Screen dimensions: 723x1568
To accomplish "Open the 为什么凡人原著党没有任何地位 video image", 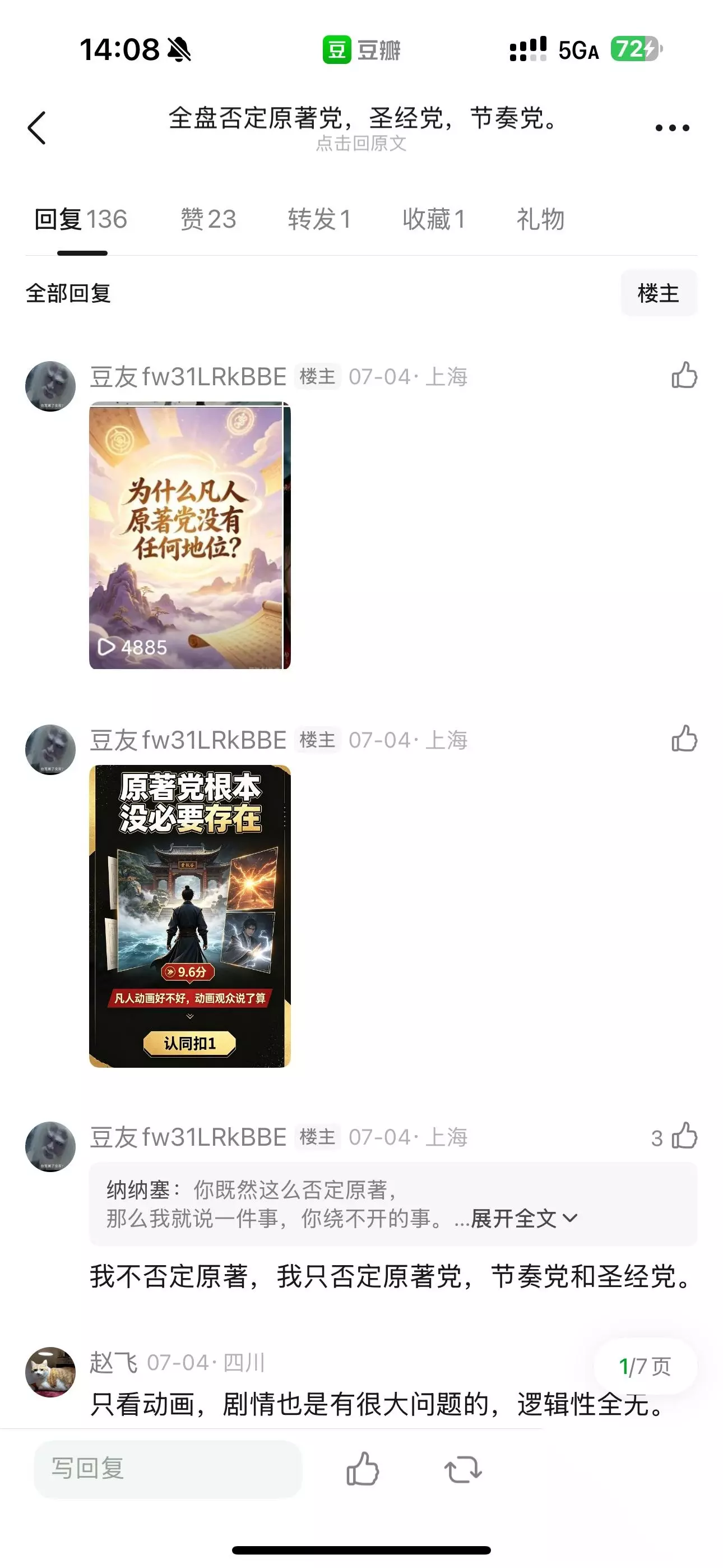I will coord(190,536).
